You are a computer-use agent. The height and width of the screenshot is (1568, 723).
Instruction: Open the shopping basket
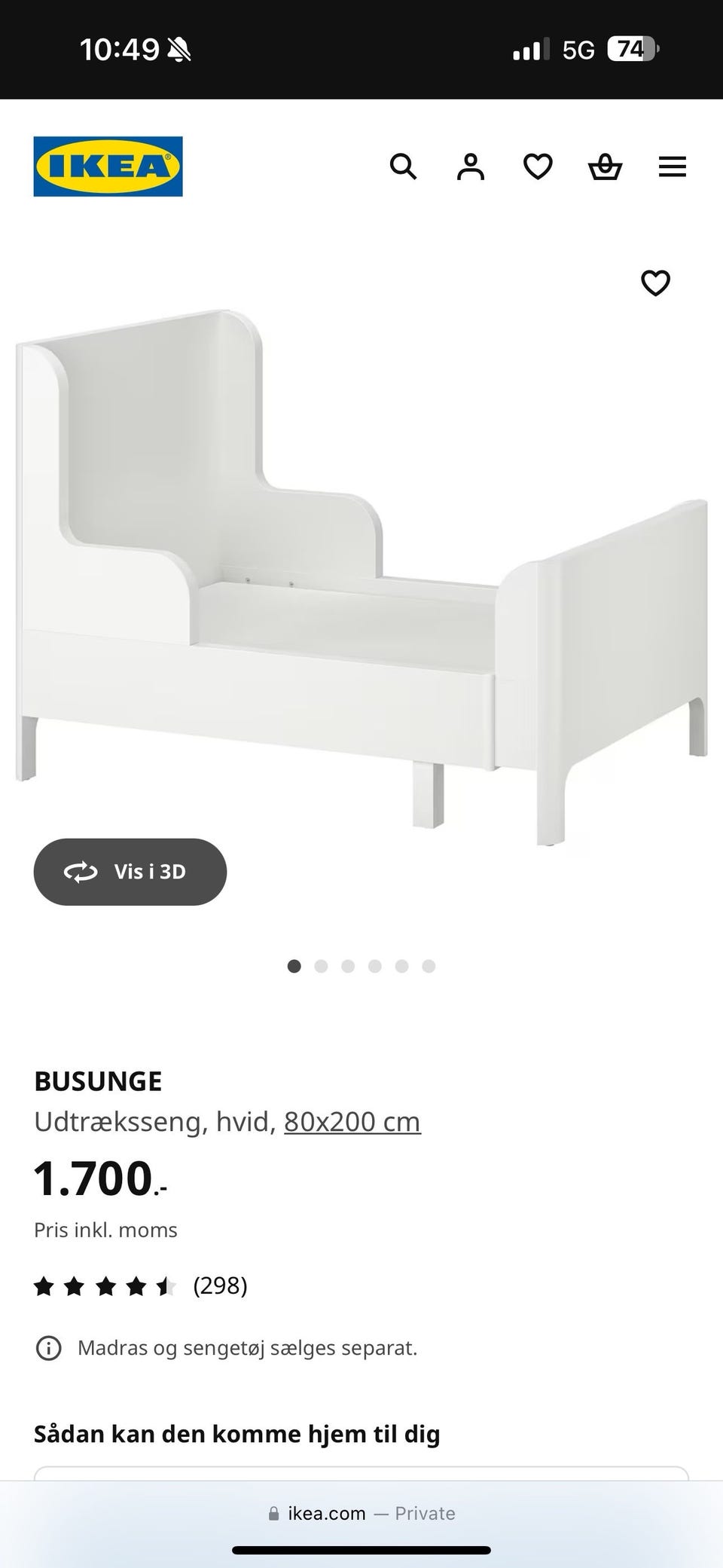(x=605, y=167)
